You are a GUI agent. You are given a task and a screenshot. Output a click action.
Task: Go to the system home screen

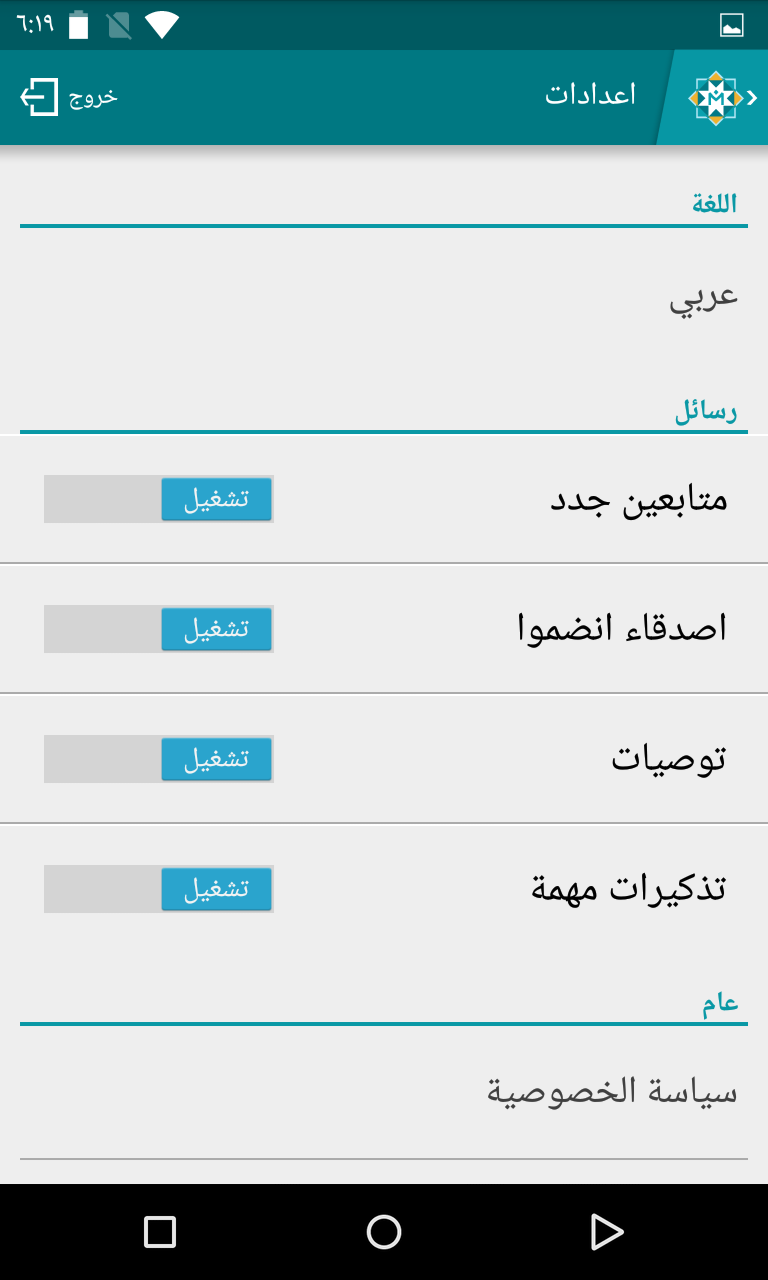click(384, 1232)
